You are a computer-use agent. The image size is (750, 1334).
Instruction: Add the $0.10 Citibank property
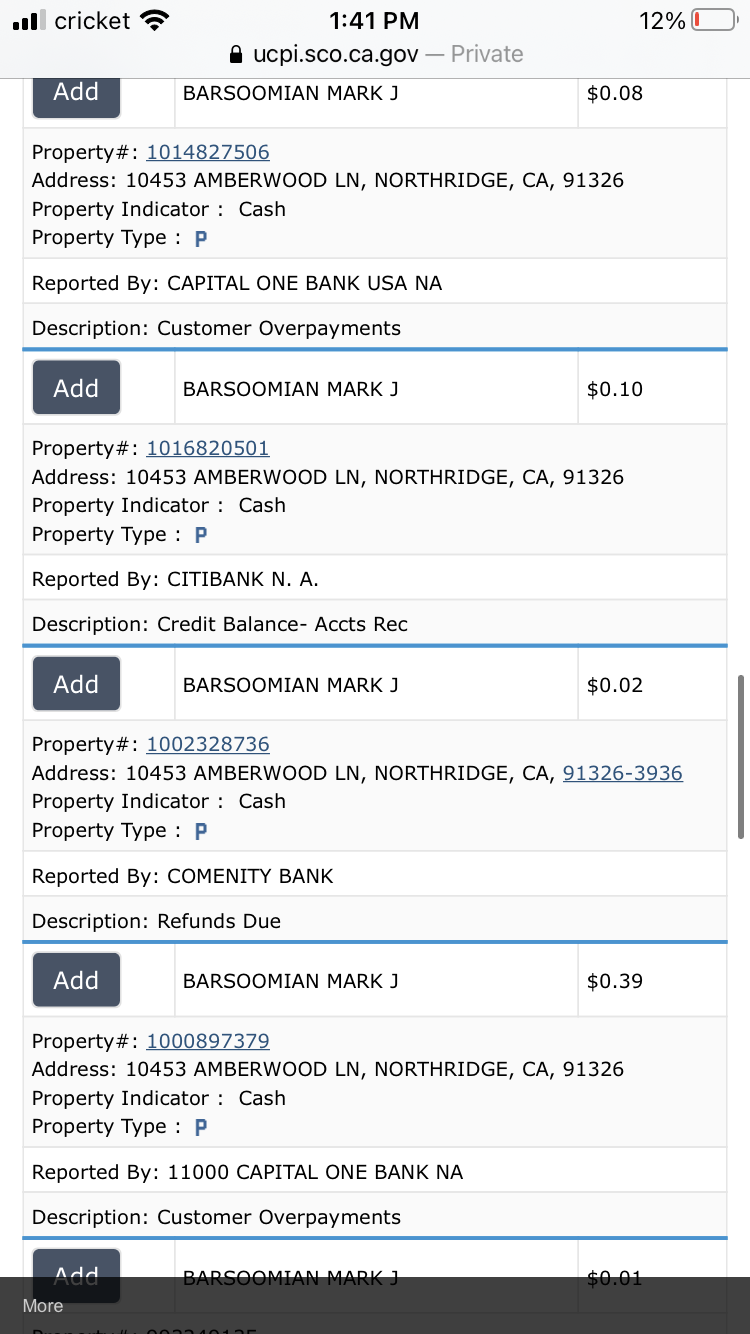[x=76, y=388]
